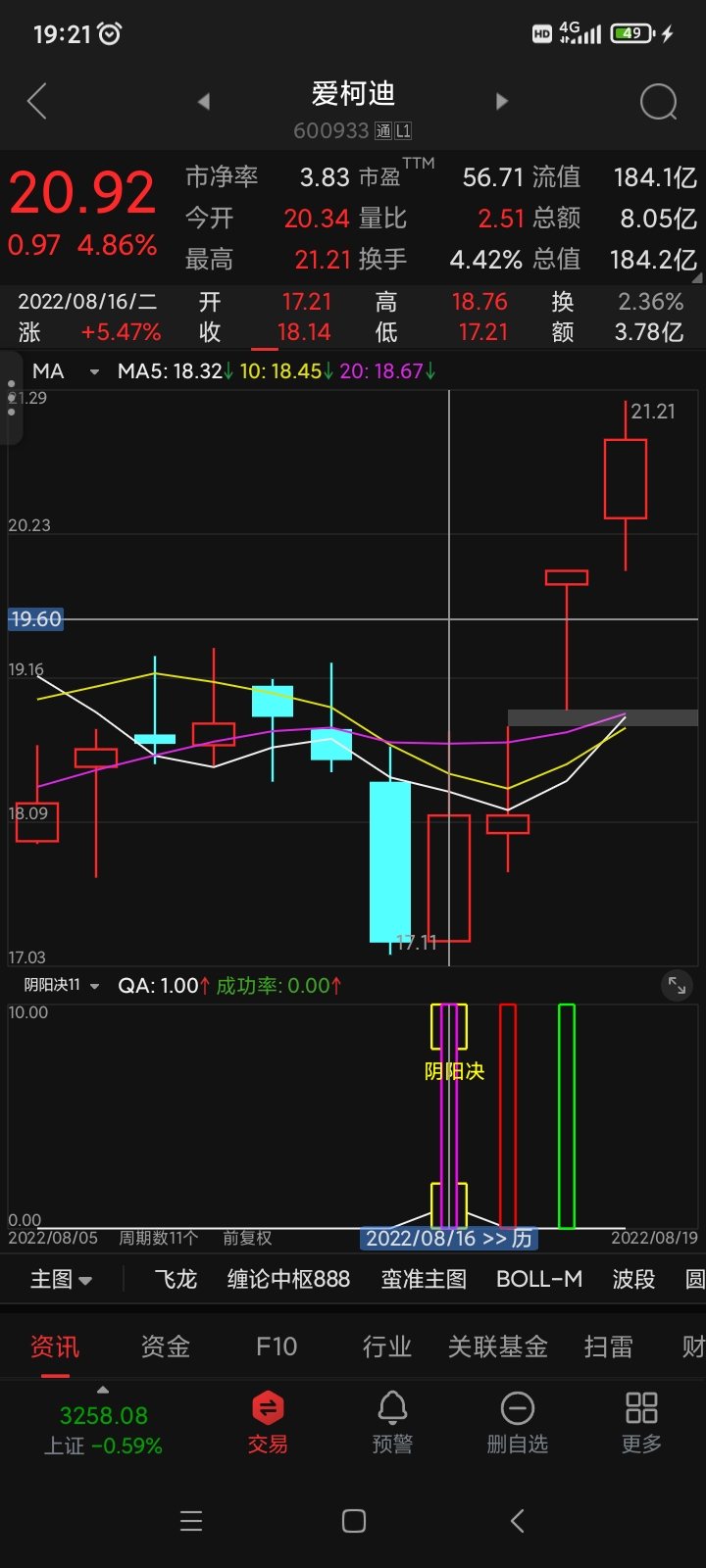The image size is (706, 1568).
Task: Select the BOLL-M indicator
Action: [539, 1279]
